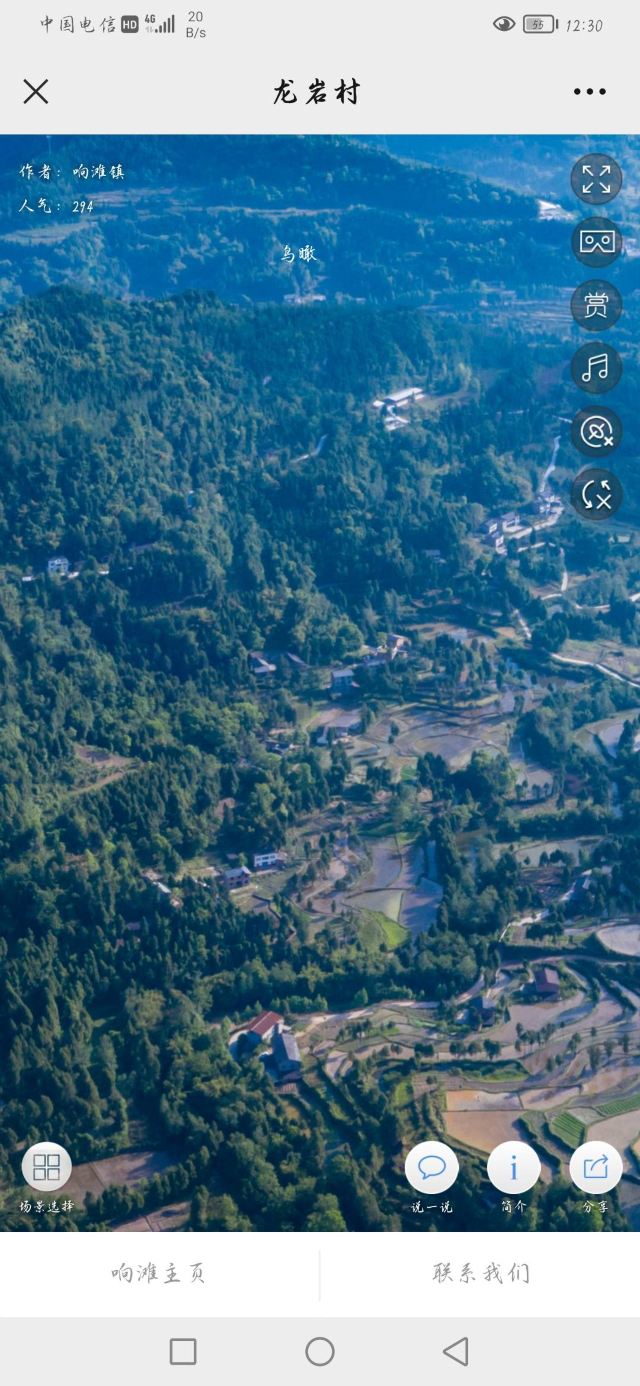View the 简介 introduction

click(x=514, y=1178)
